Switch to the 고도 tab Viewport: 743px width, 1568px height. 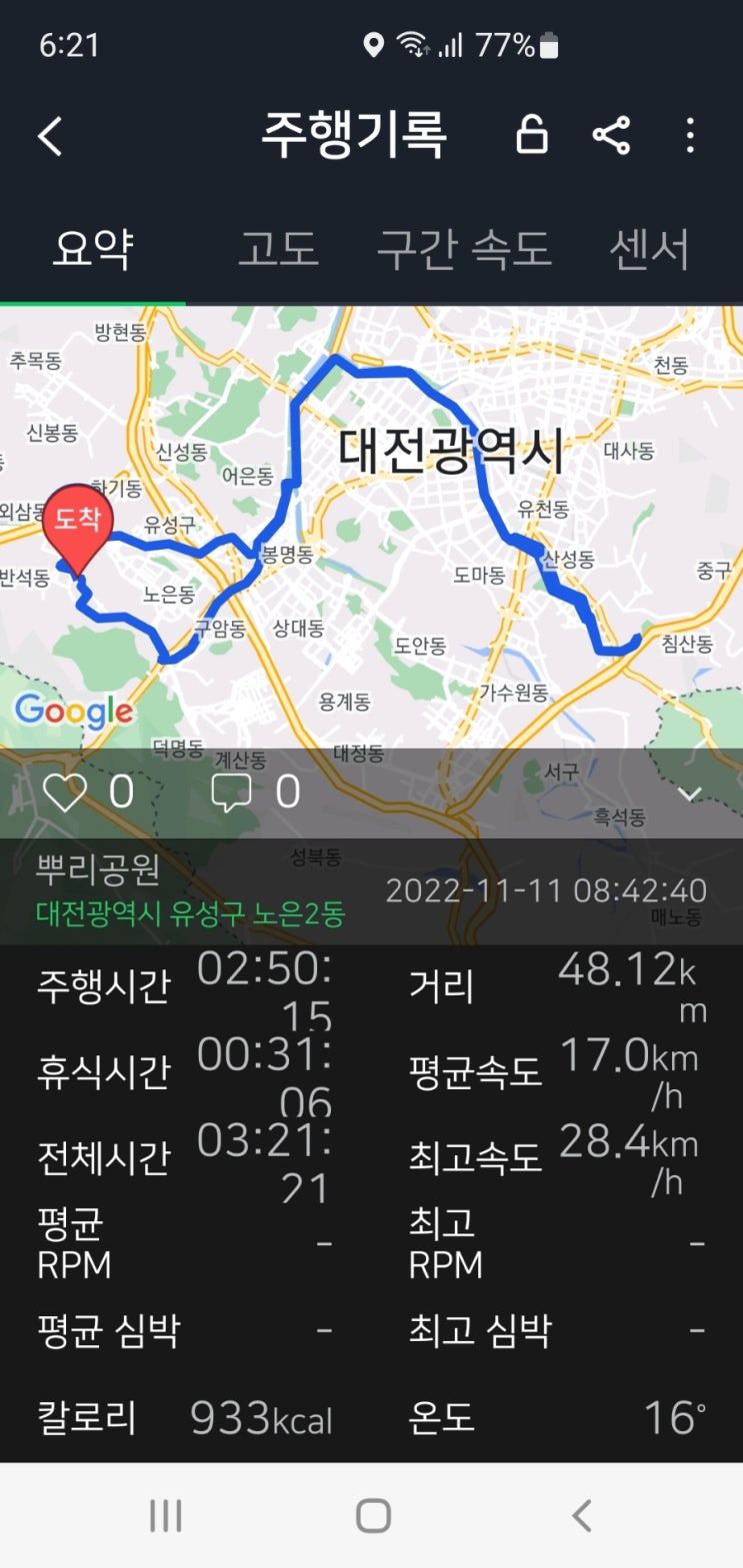point(278,249)
